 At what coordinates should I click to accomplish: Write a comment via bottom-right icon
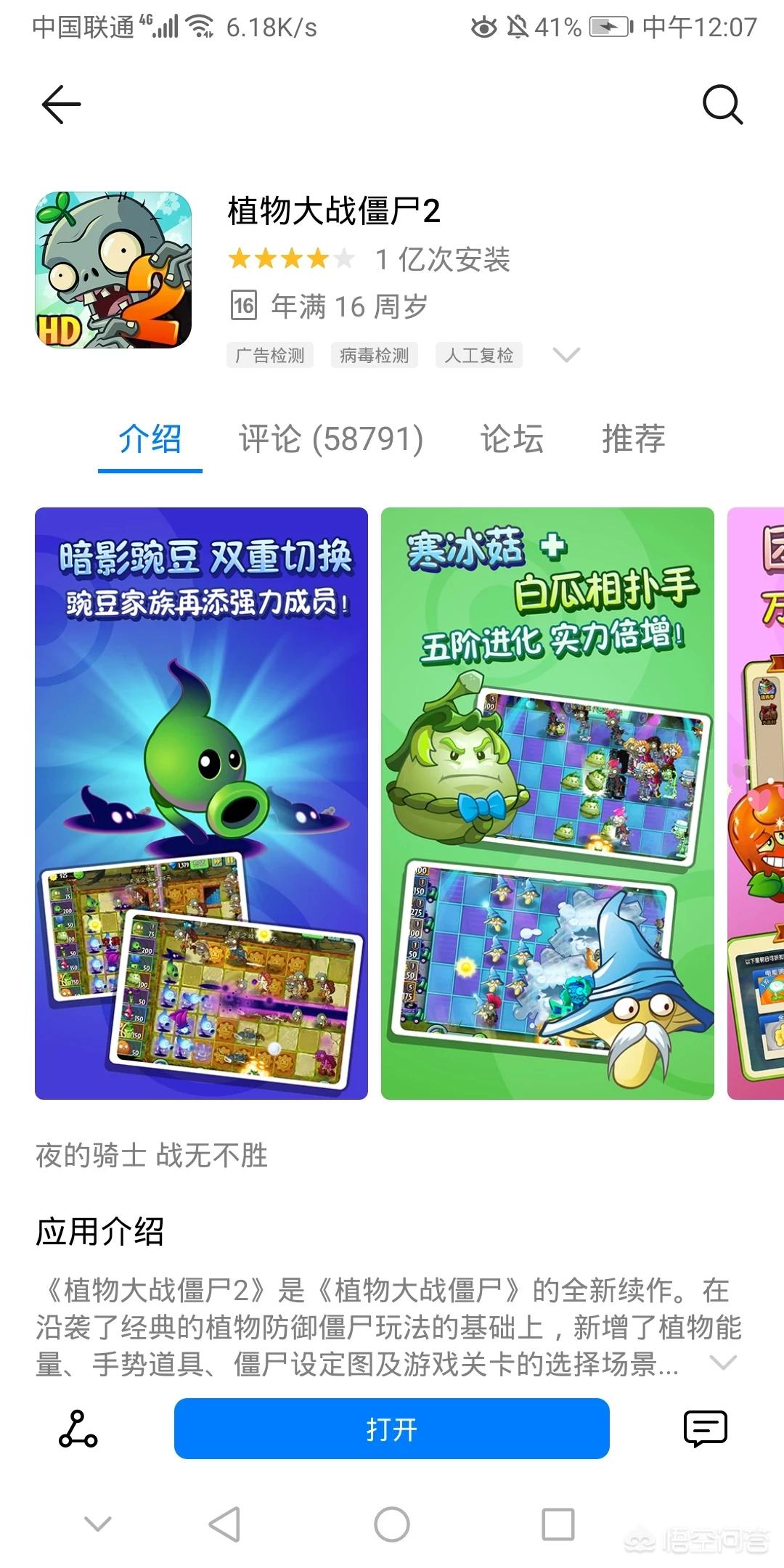tap(705, 1429)
